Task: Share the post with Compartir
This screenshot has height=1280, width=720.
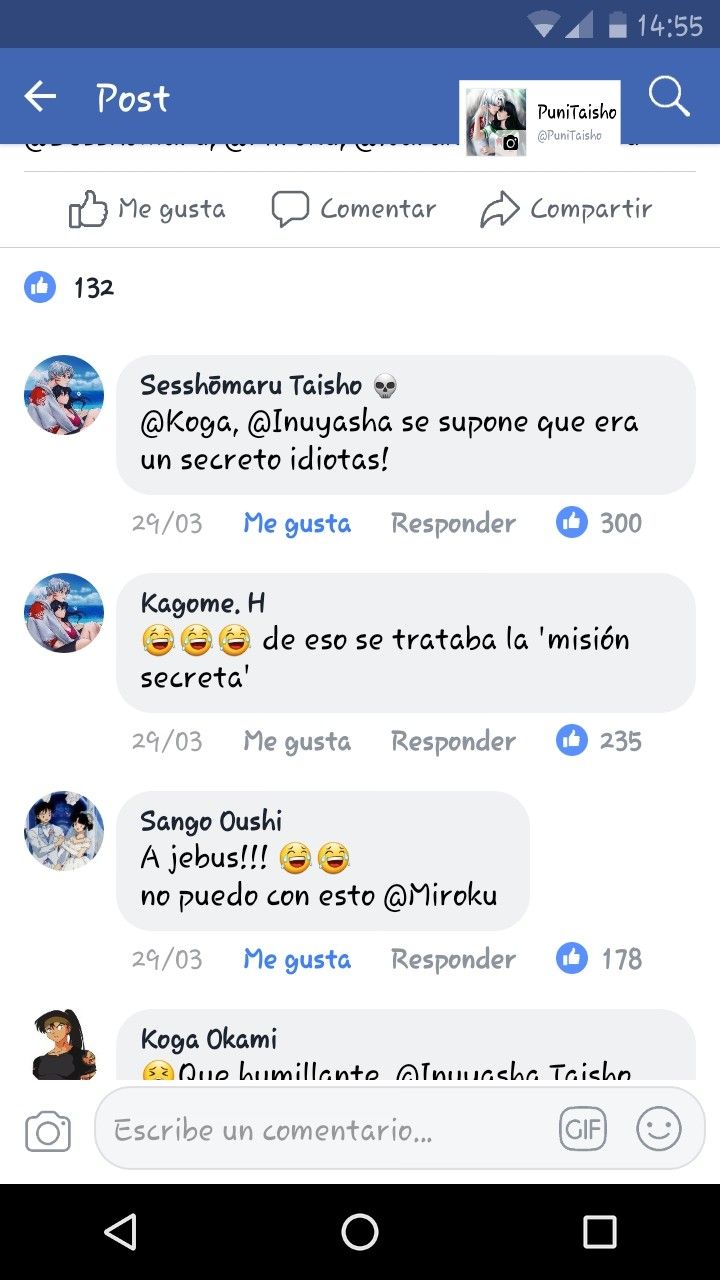Action: point(566,209)
